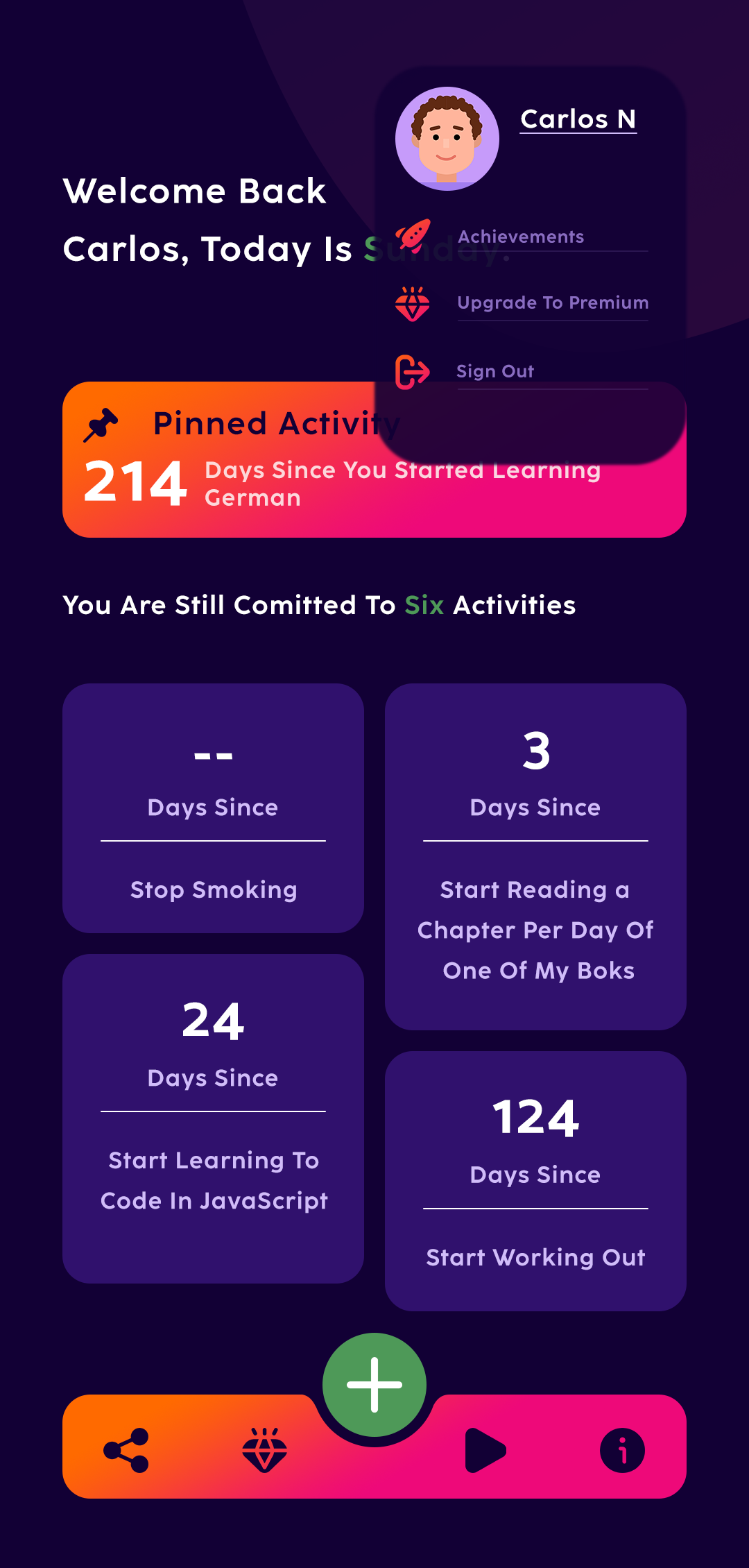Tap the premium gem icon in bottom bar

[x=264, y=1450]
